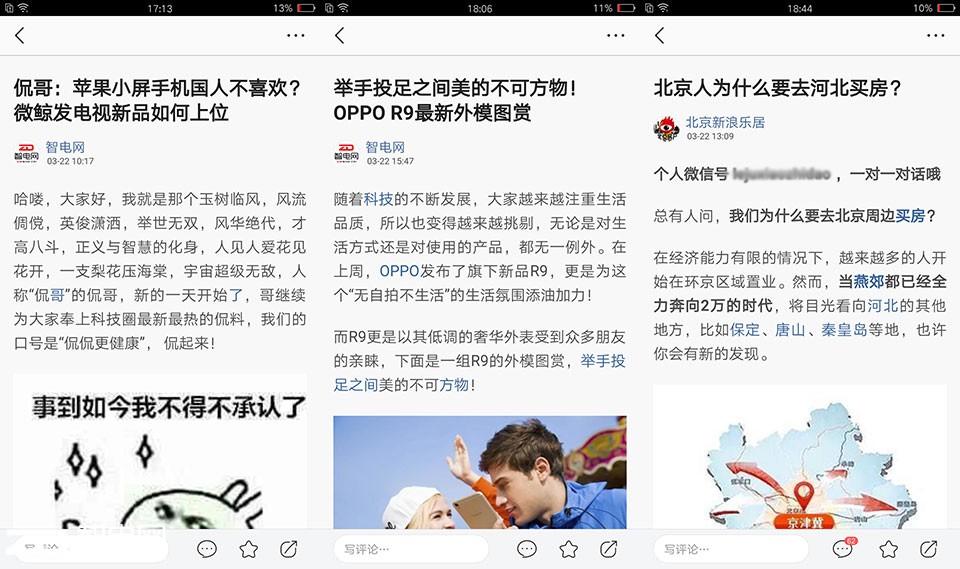View comments on the OPPO R9 article
This screenshot has height=569, width=960.
tap(527, 549)
